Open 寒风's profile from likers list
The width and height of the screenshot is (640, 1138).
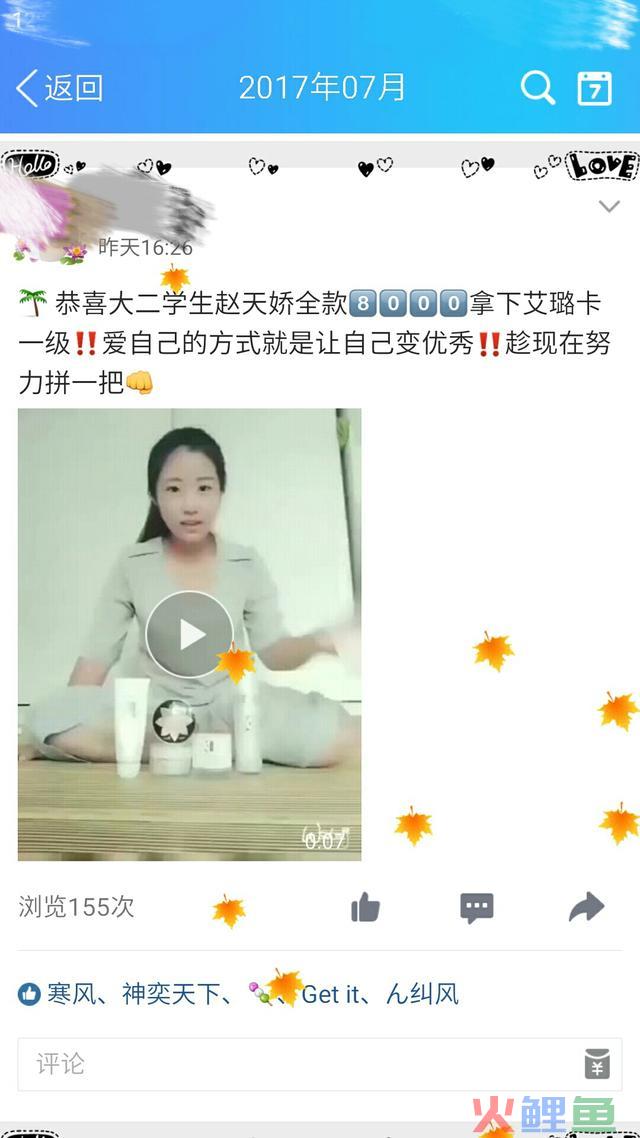point(70,994)
